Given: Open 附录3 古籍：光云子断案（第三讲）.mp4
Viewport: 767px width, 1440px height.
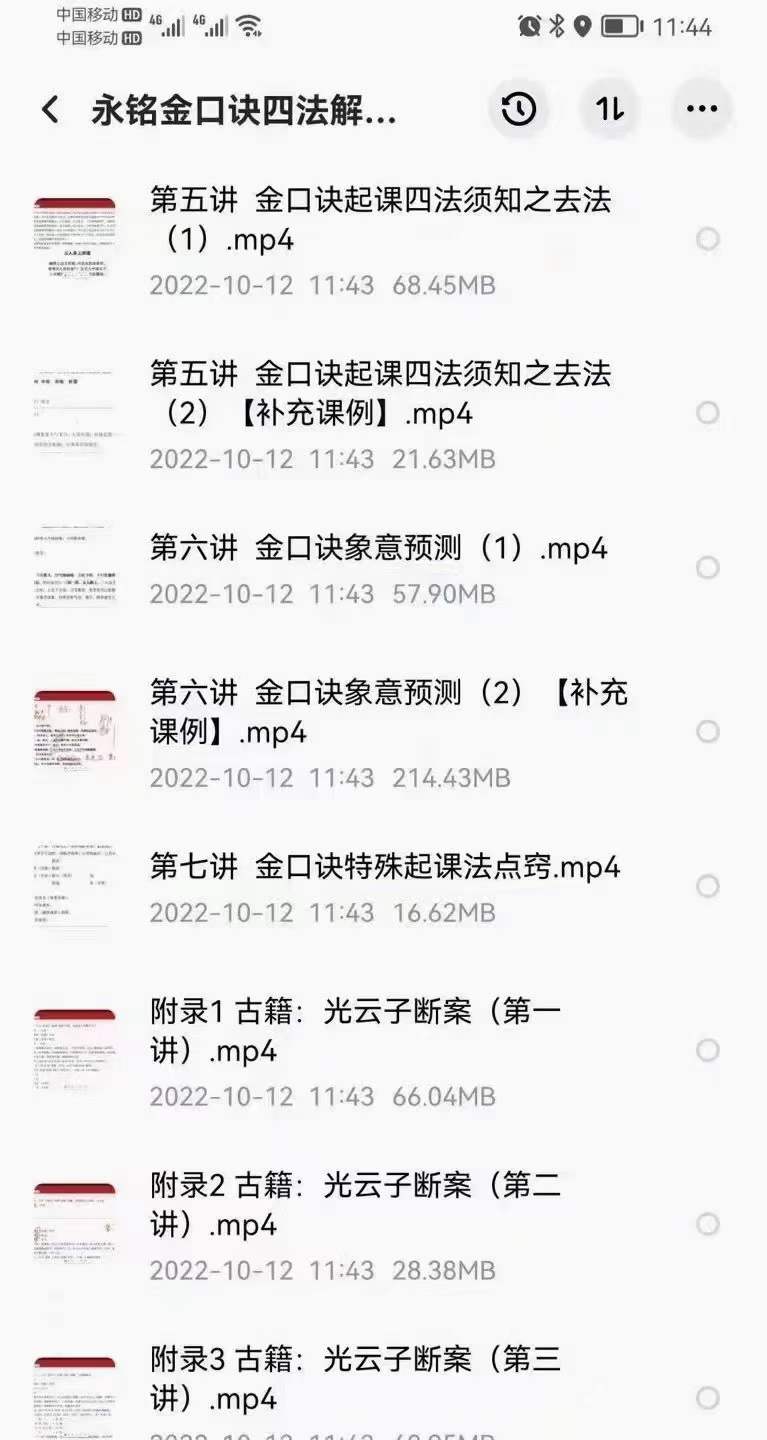Looking at the screenshot, I should tap(355, 1378).
